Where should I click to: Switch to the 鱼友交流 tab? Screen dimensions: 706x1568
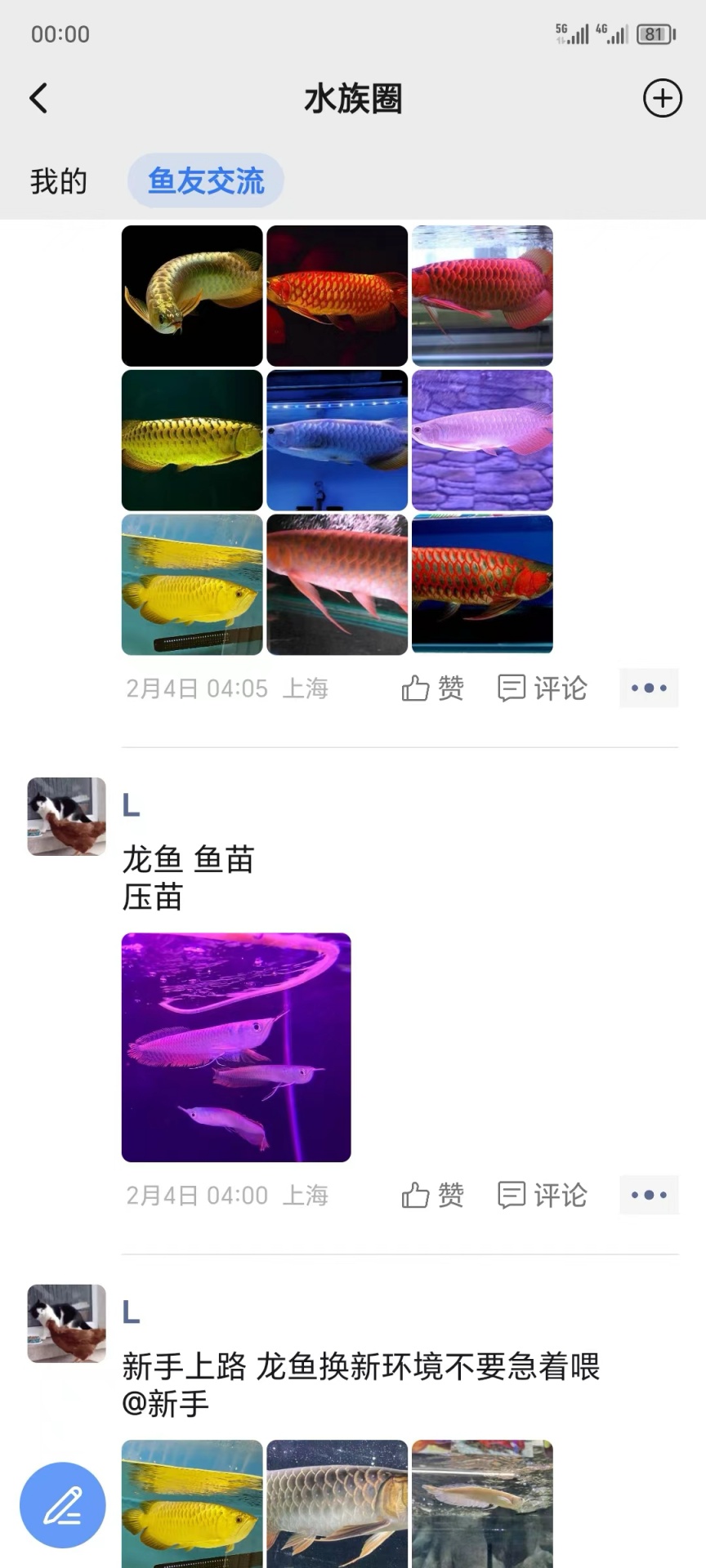[x=205, y=180]
